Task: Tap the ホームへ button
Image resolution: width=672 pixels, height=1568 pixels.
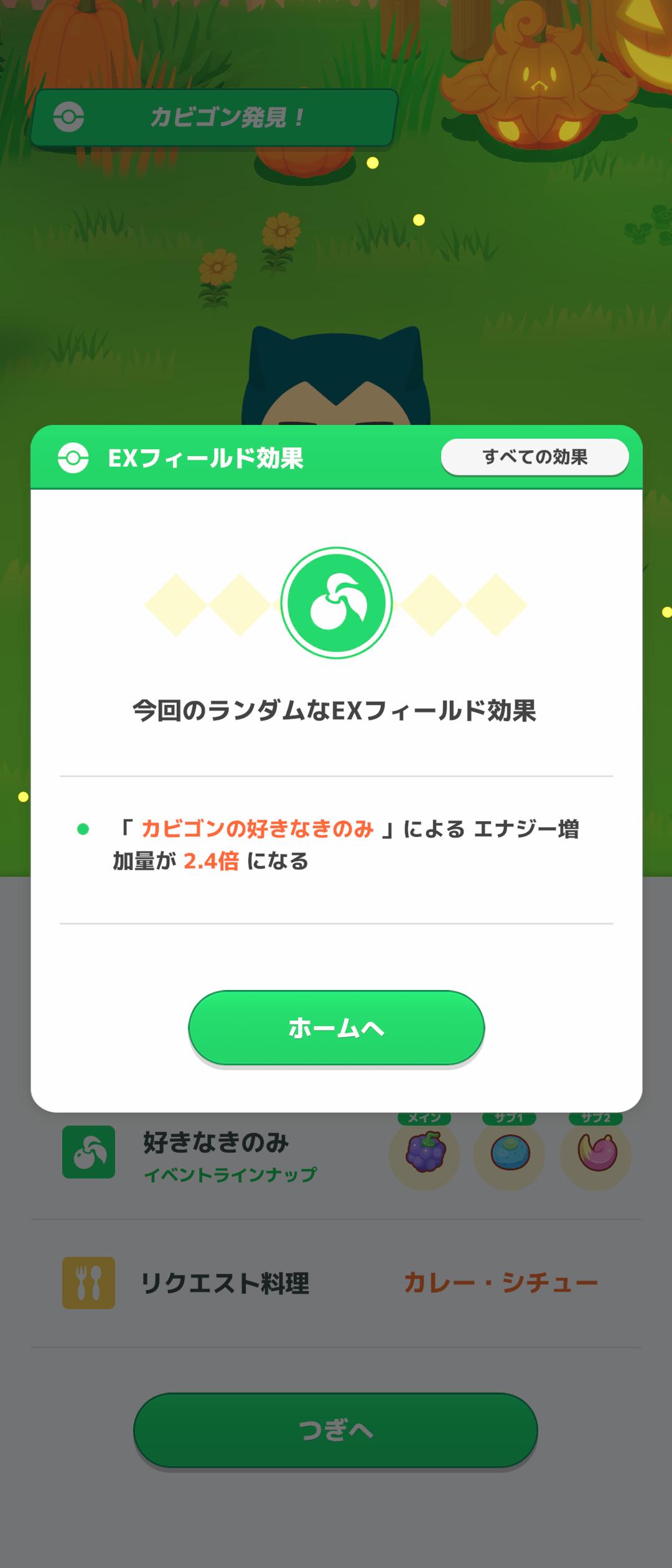Action: coord(336,1027)
